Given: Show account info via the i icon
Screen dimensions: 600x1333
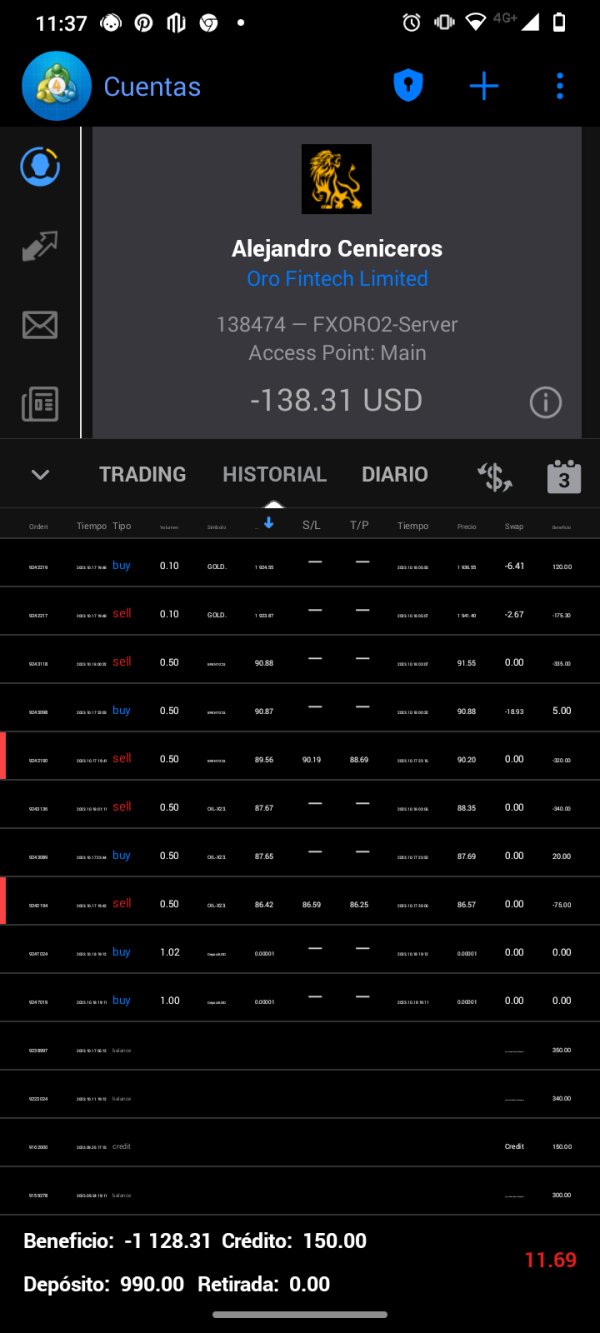Looking at the screenshot, I should pyautogui.click(x=545, y=402).
